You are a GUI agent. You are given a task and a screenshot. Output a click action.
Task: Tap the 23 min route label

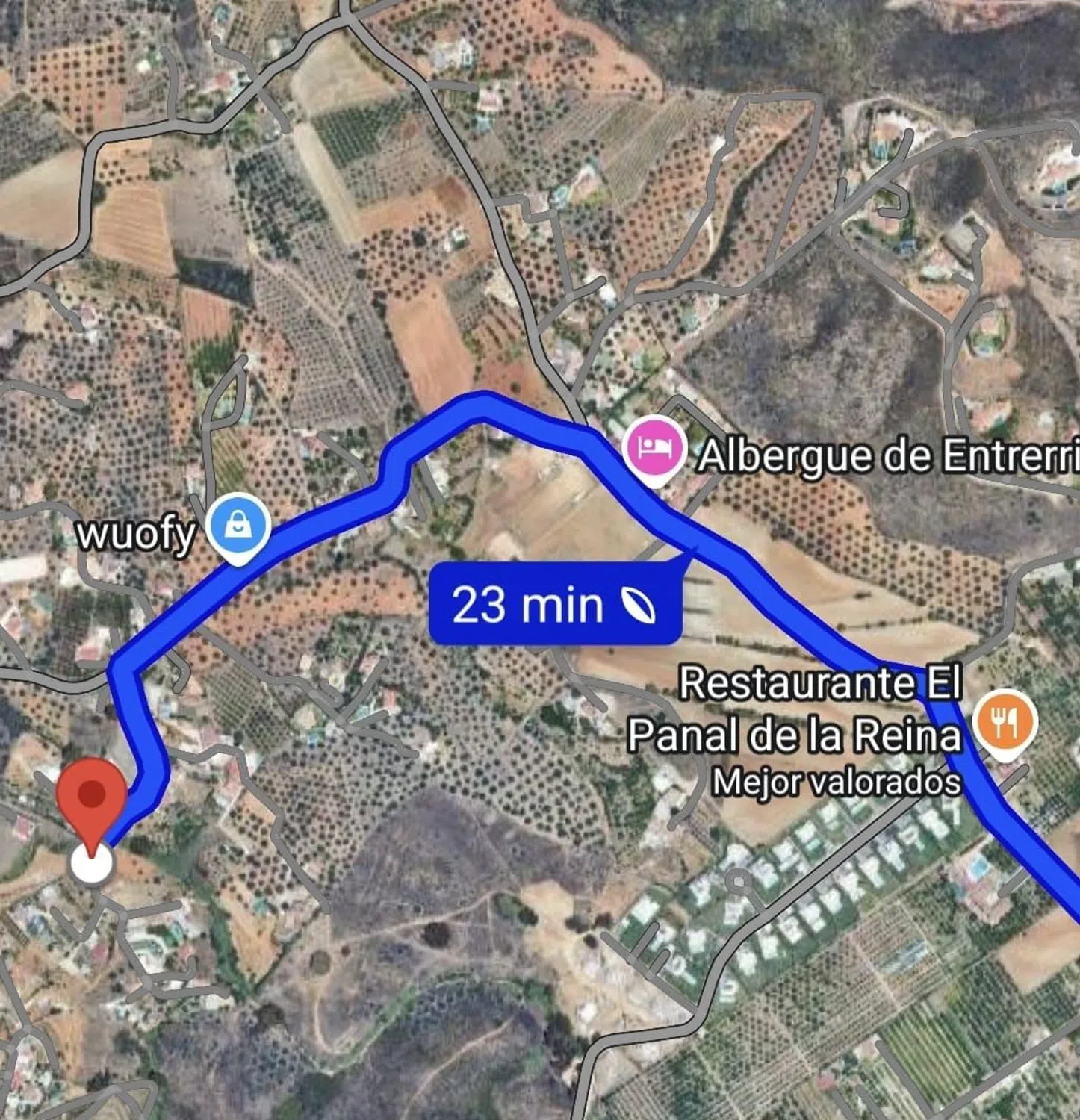point(555,603)
